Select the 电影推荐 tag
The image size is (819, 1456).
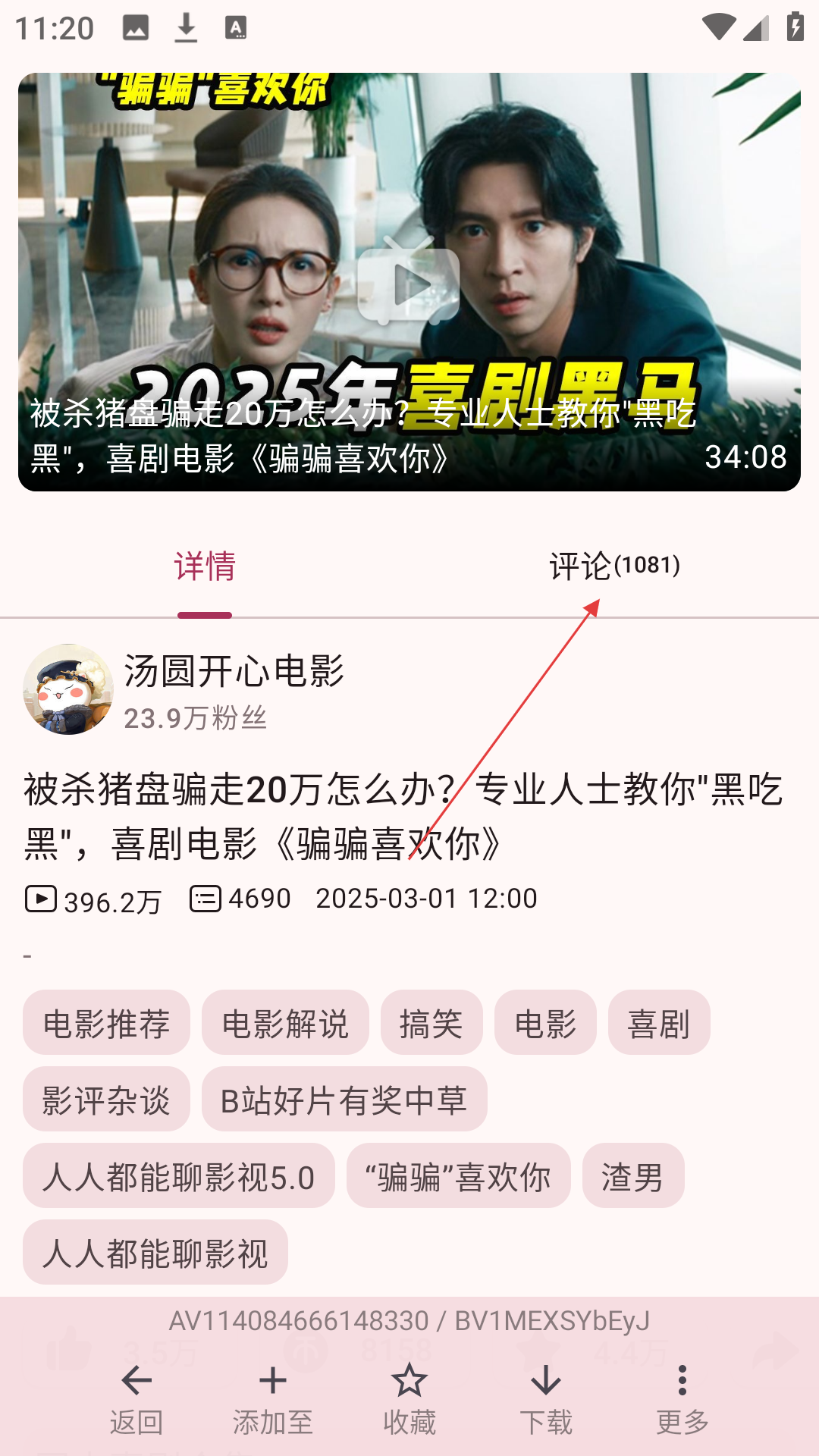[x=106, y=1023]
